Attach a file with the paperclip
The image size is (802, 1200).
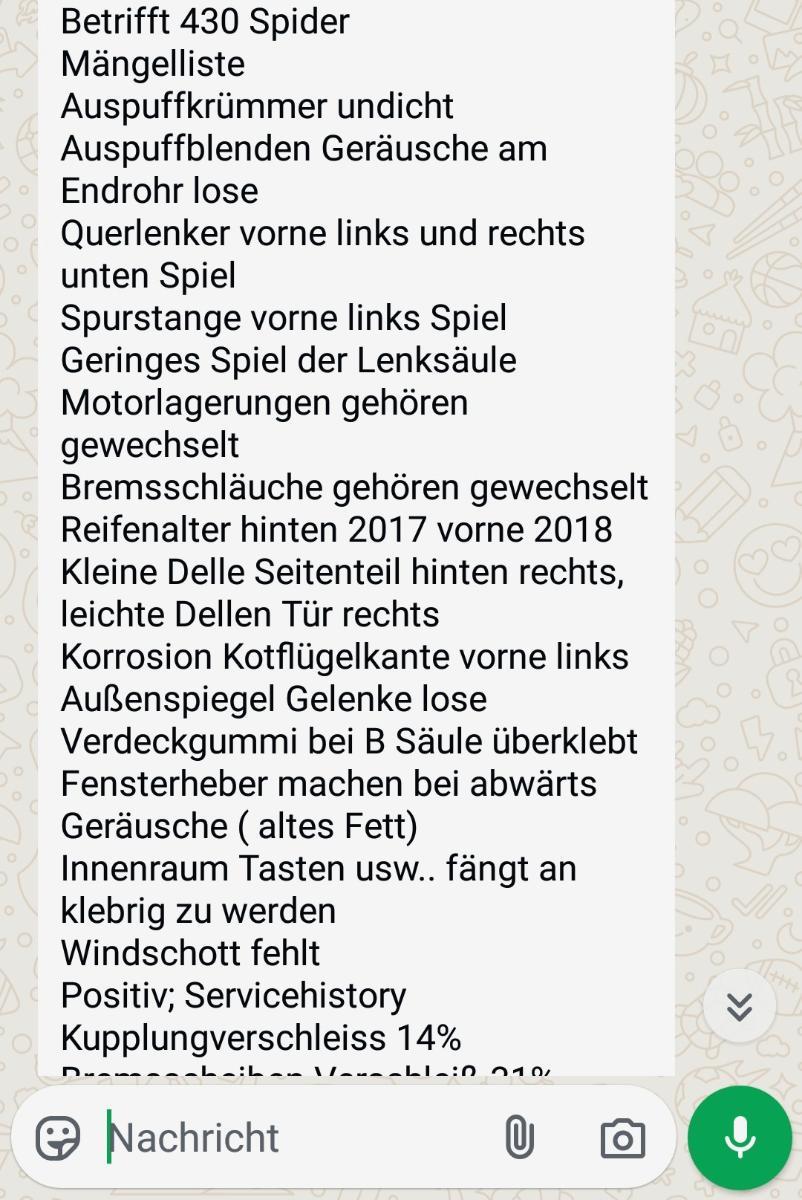tap(519, 1138)
